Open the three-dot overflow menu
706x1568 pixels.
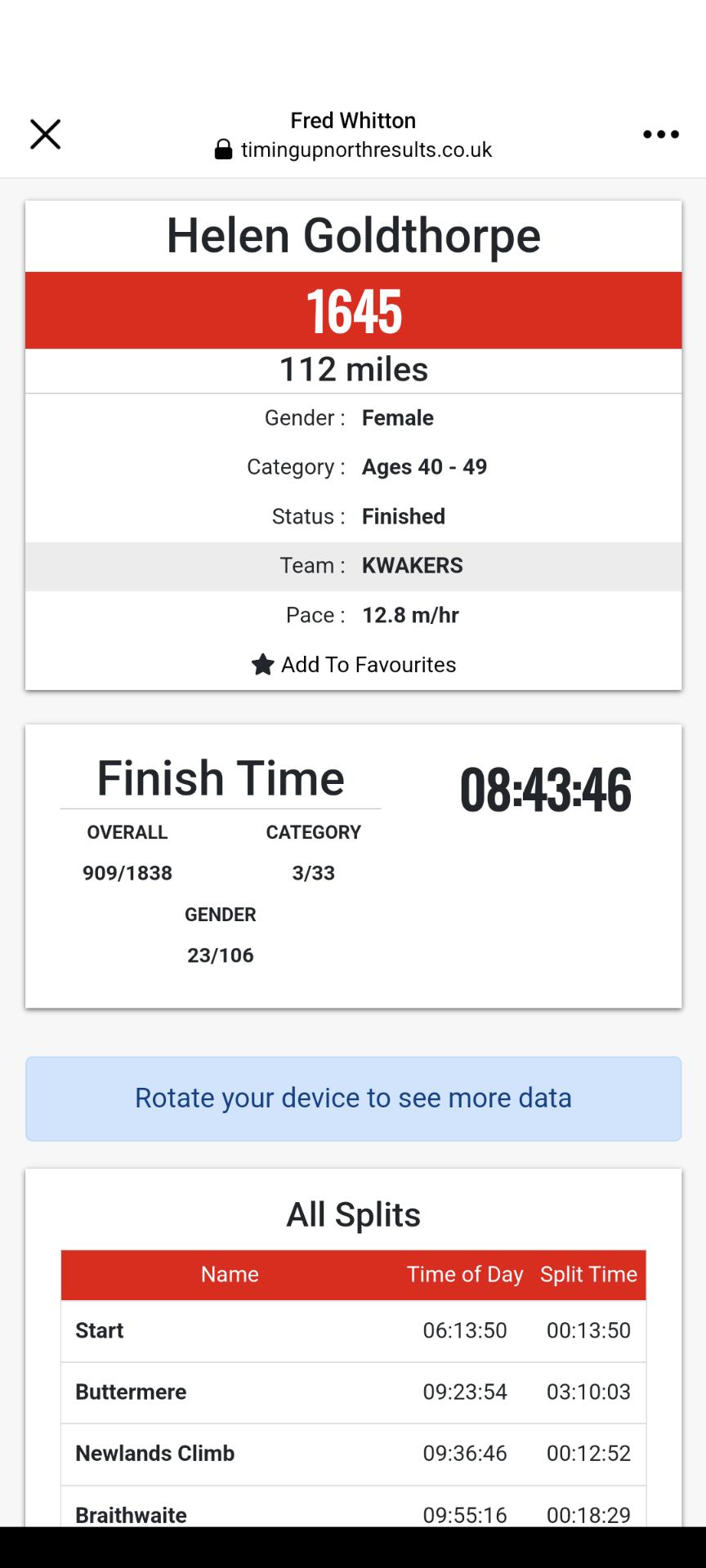(x=660, y=134)
